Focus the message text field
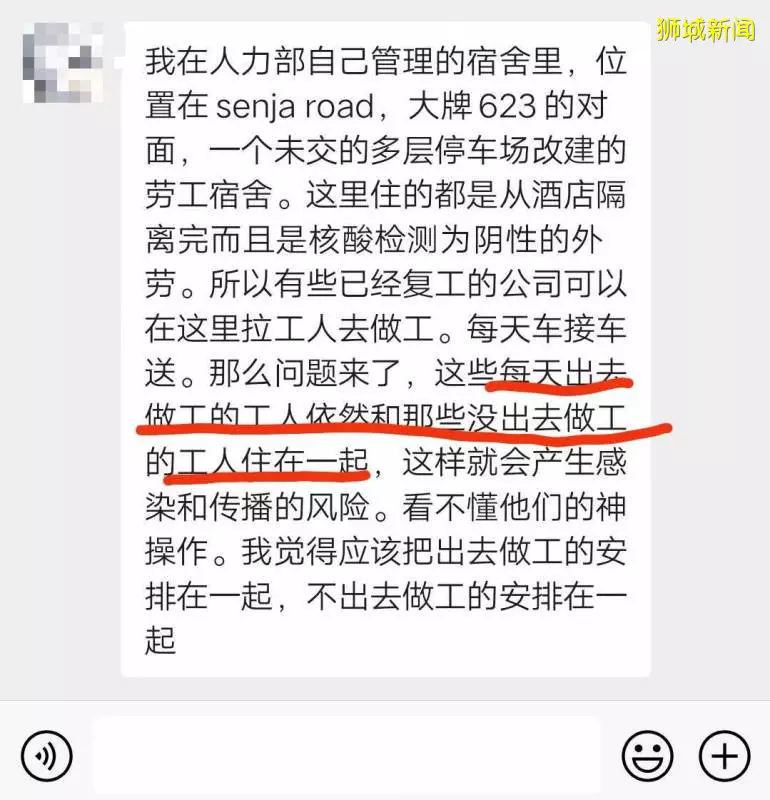770x800 pixels. (346, 754)
